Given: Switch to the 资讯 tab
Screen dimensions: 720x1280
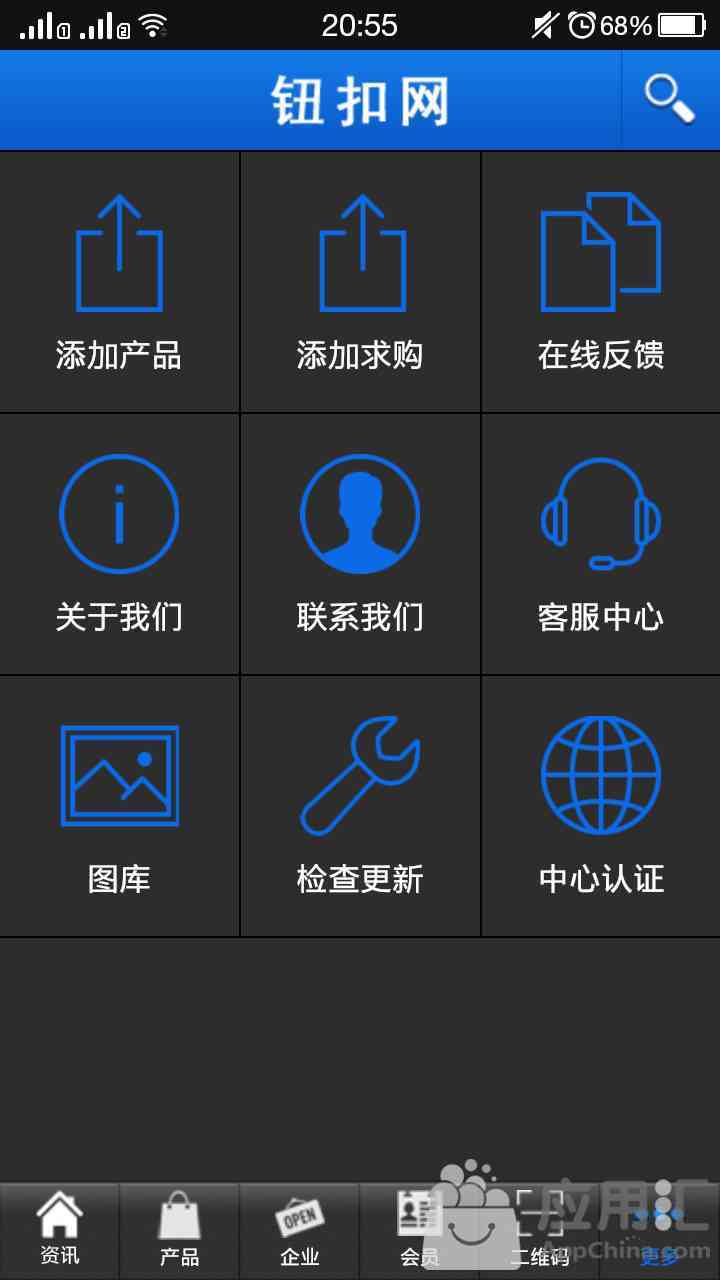Looking at the screenshot, I should pos(60,1231).
